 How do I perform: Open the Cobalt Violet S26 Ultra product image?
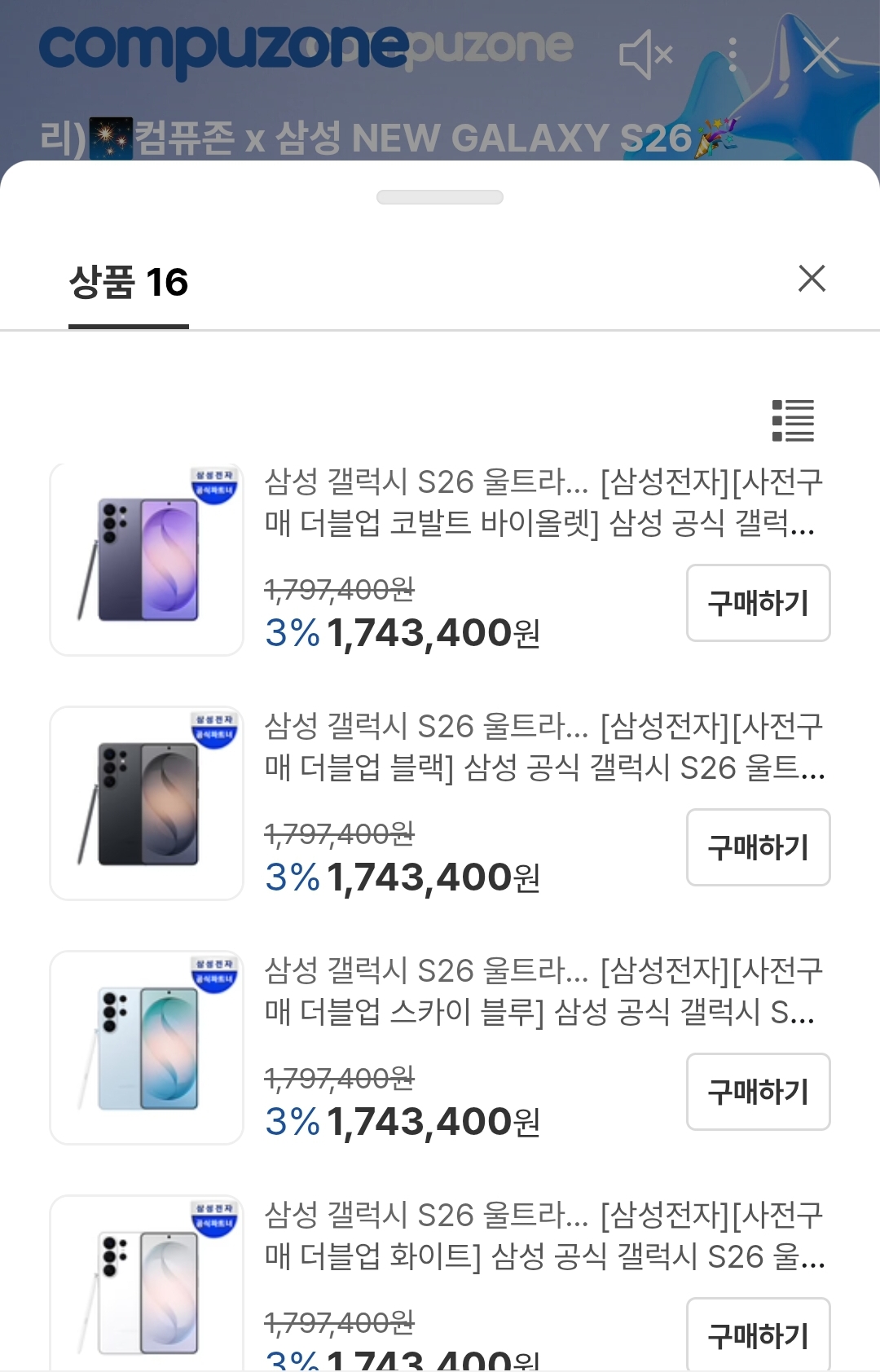pyautogui.click(x=147, y=559)
